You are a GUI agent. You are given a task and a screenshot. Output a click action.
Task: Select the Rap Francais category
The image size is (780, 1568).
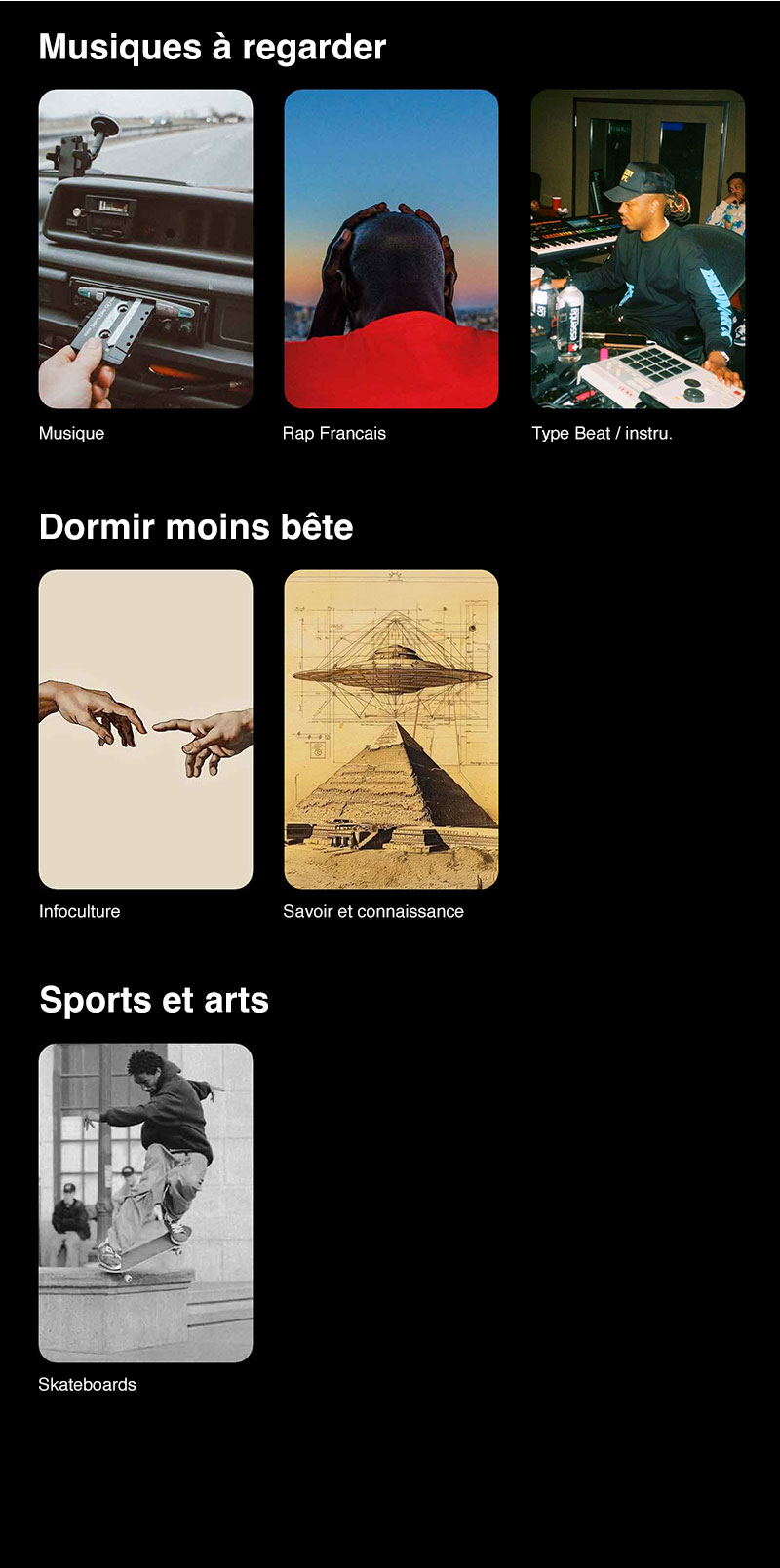click(x=391, y=249)
